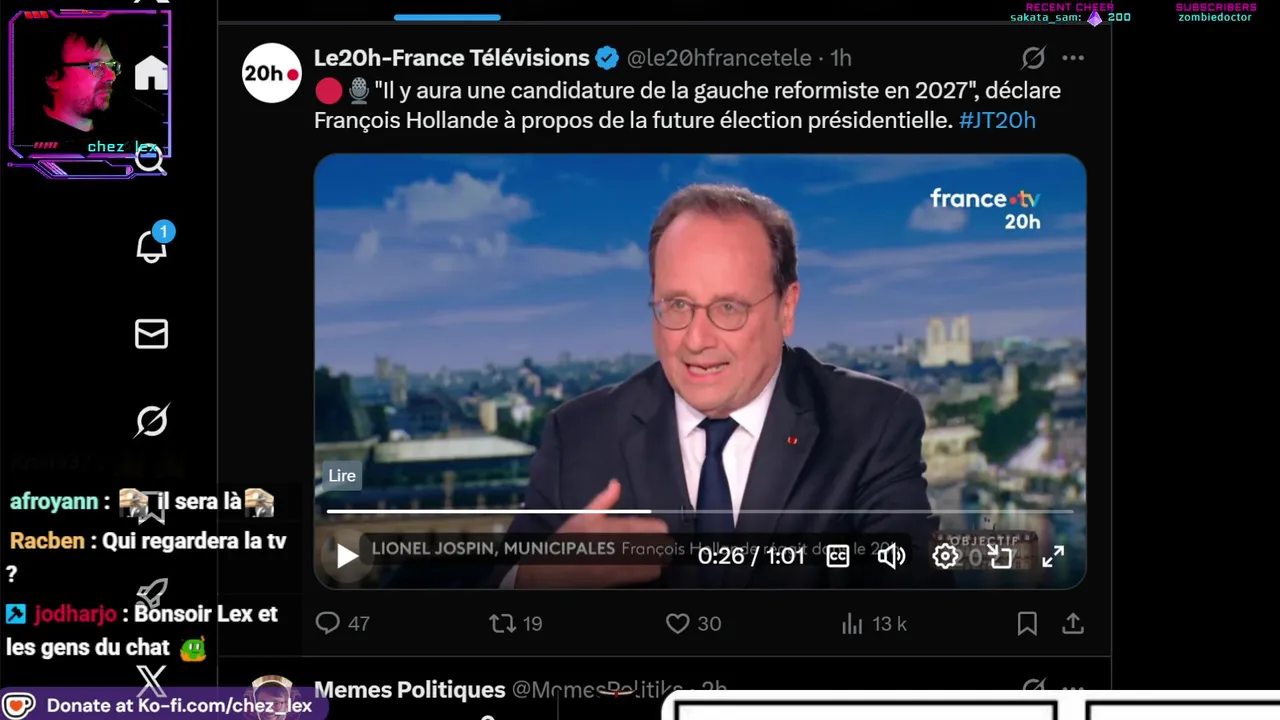Open overflow menu on the Le20h post
1280x720 pixels.
coord(1073,58)
